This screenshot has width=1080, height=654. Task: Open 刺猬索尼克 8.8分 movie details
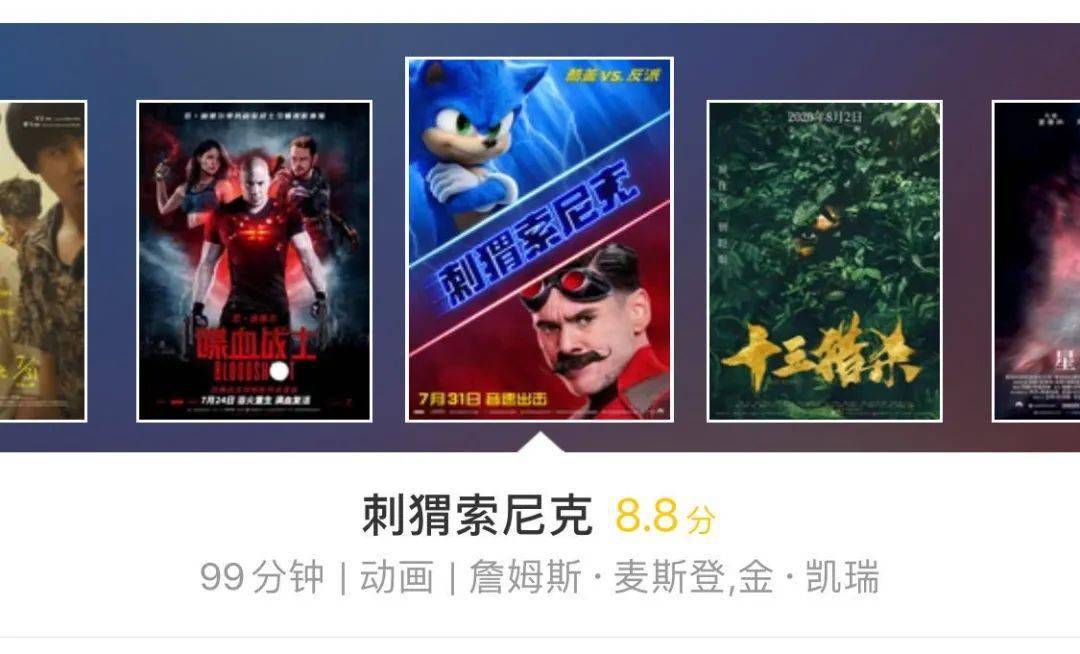[539, 517]
